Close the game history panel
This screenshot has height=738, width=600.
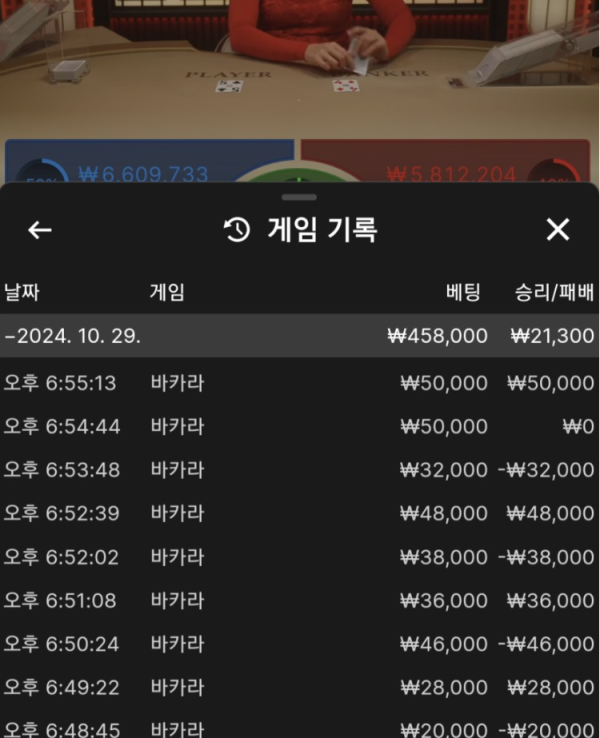tap(558, 230)
